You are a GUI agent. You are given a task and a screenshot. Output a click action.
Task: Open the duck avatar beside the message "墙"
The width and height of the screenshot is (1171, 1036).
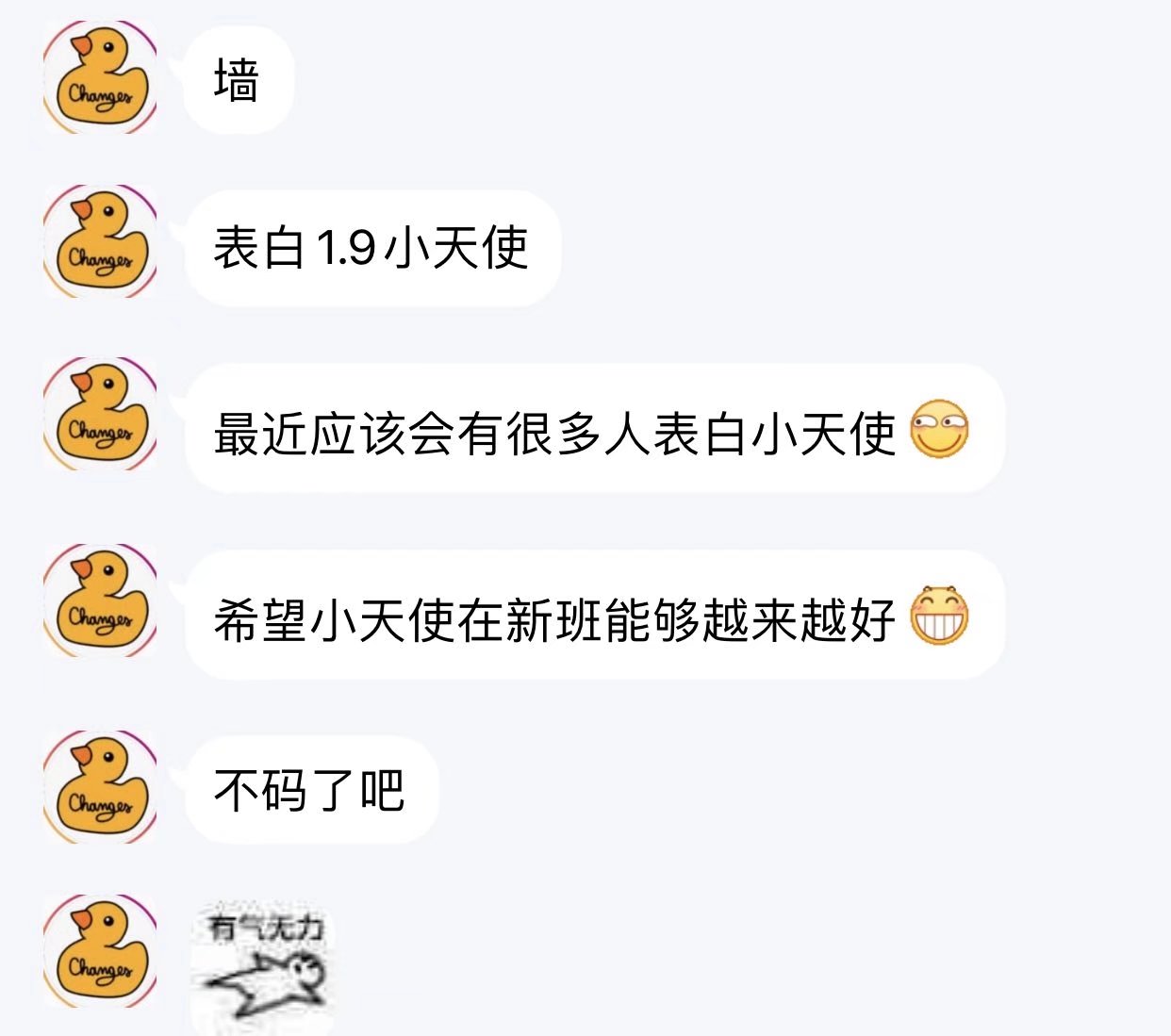click(100, 78)
